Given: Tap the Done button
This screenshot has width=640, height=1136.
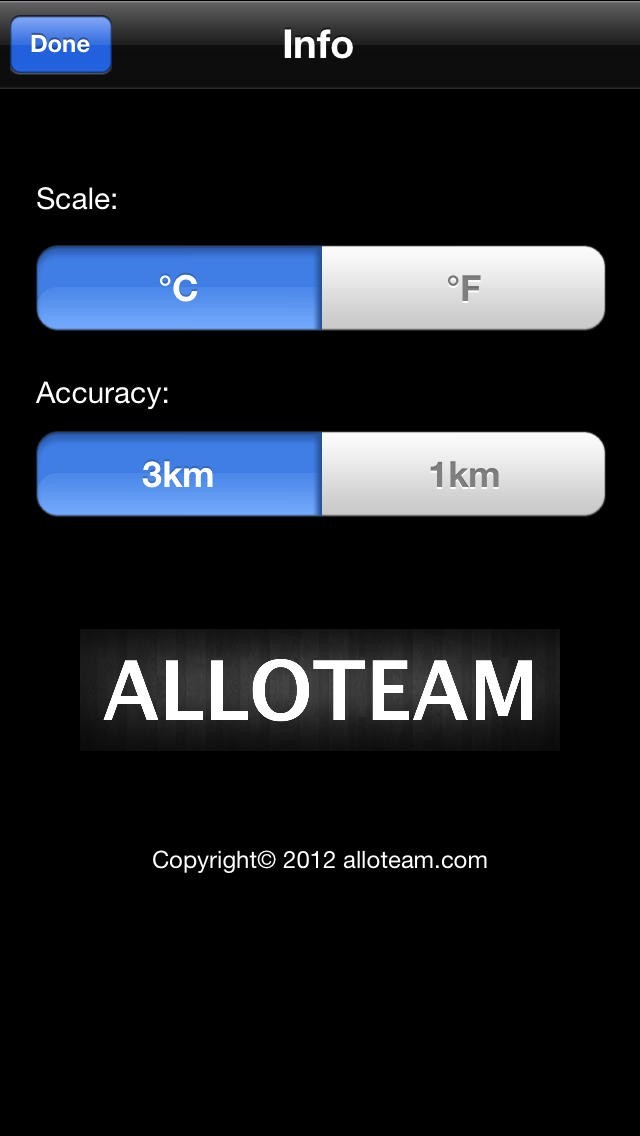Looking at the screenshot, I should (60, 44).
